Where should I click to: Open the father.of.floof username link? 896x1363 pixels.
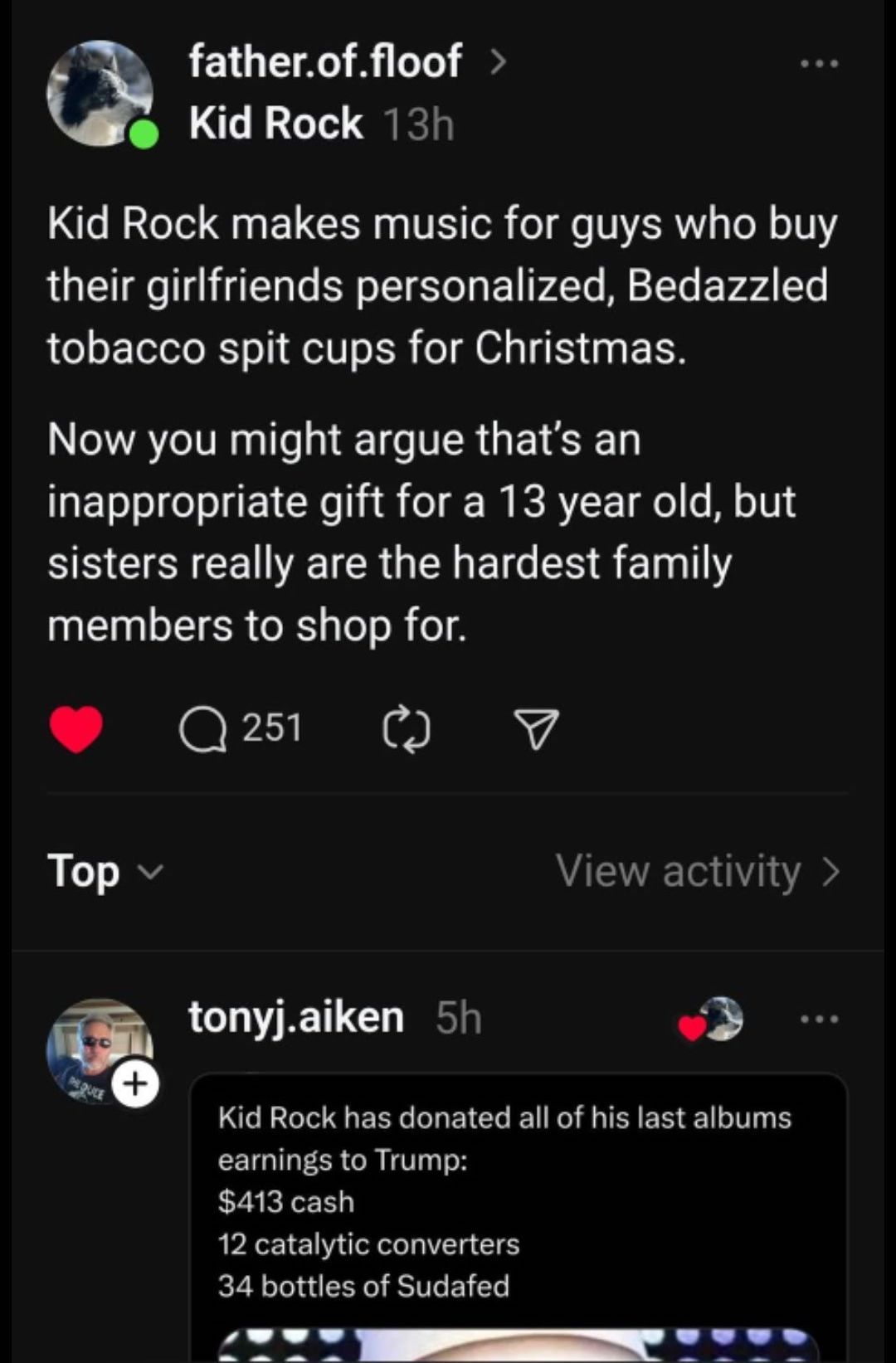click(325, 61)
